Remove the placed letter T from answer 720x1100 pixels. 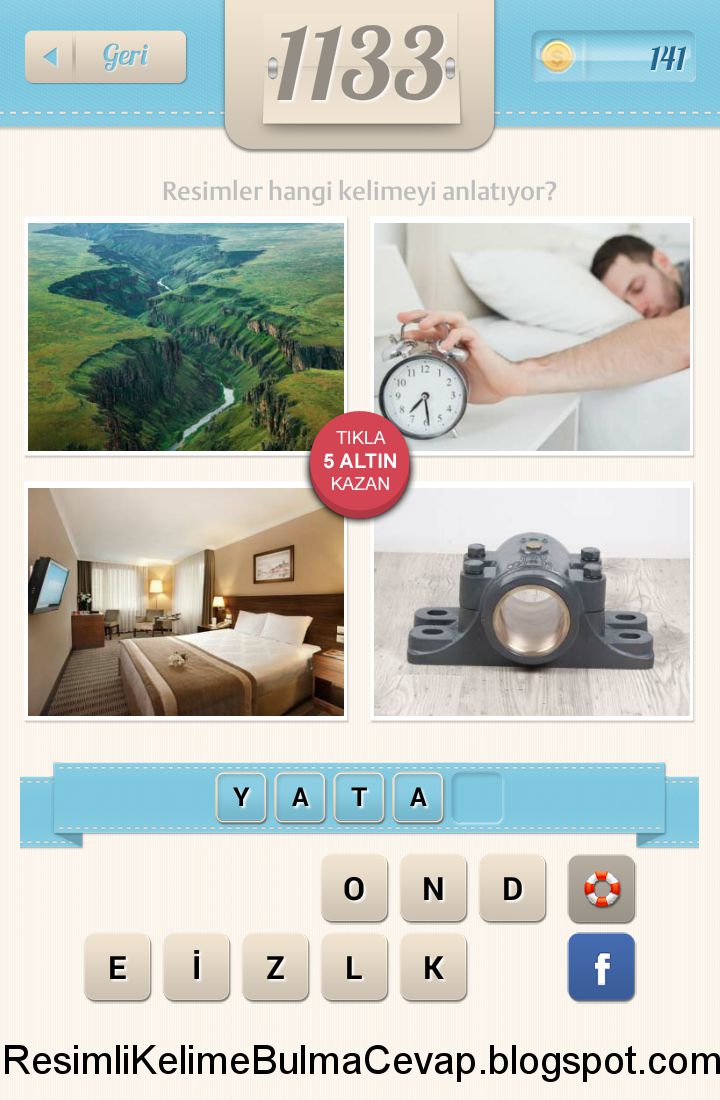pyautogui.click(x=359, y=797)
